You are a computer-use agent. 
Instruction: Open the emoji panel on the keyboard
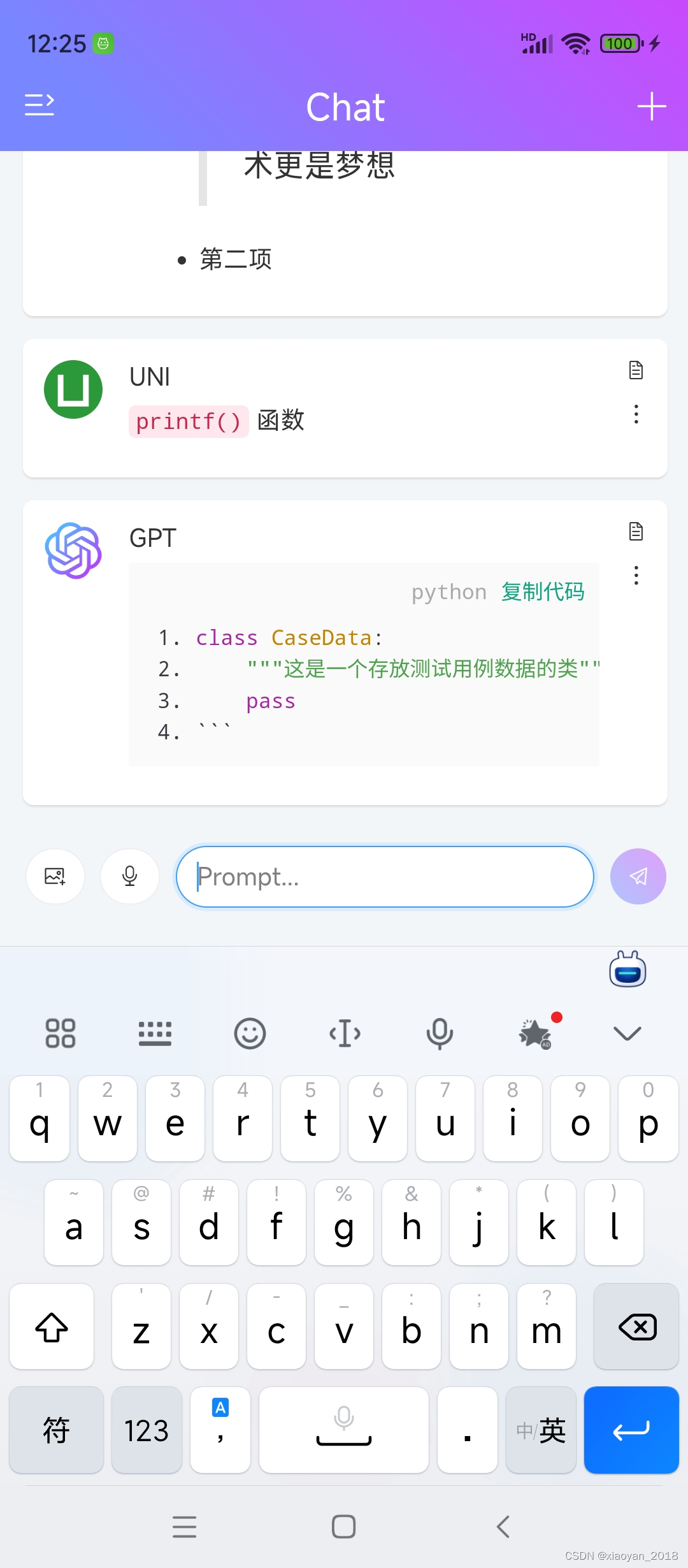[x=250, y=1033]
